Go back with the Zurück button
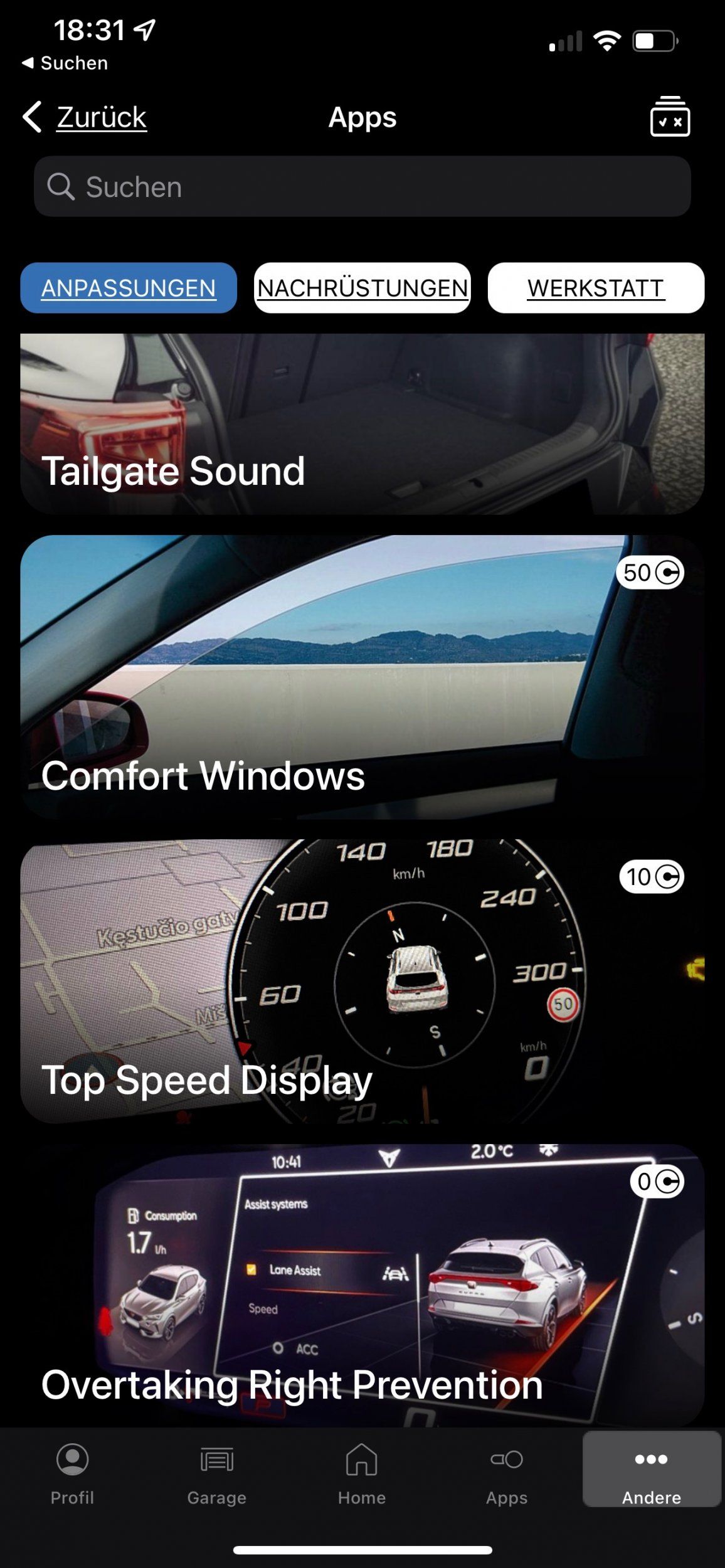 click(x=84, y=117)
